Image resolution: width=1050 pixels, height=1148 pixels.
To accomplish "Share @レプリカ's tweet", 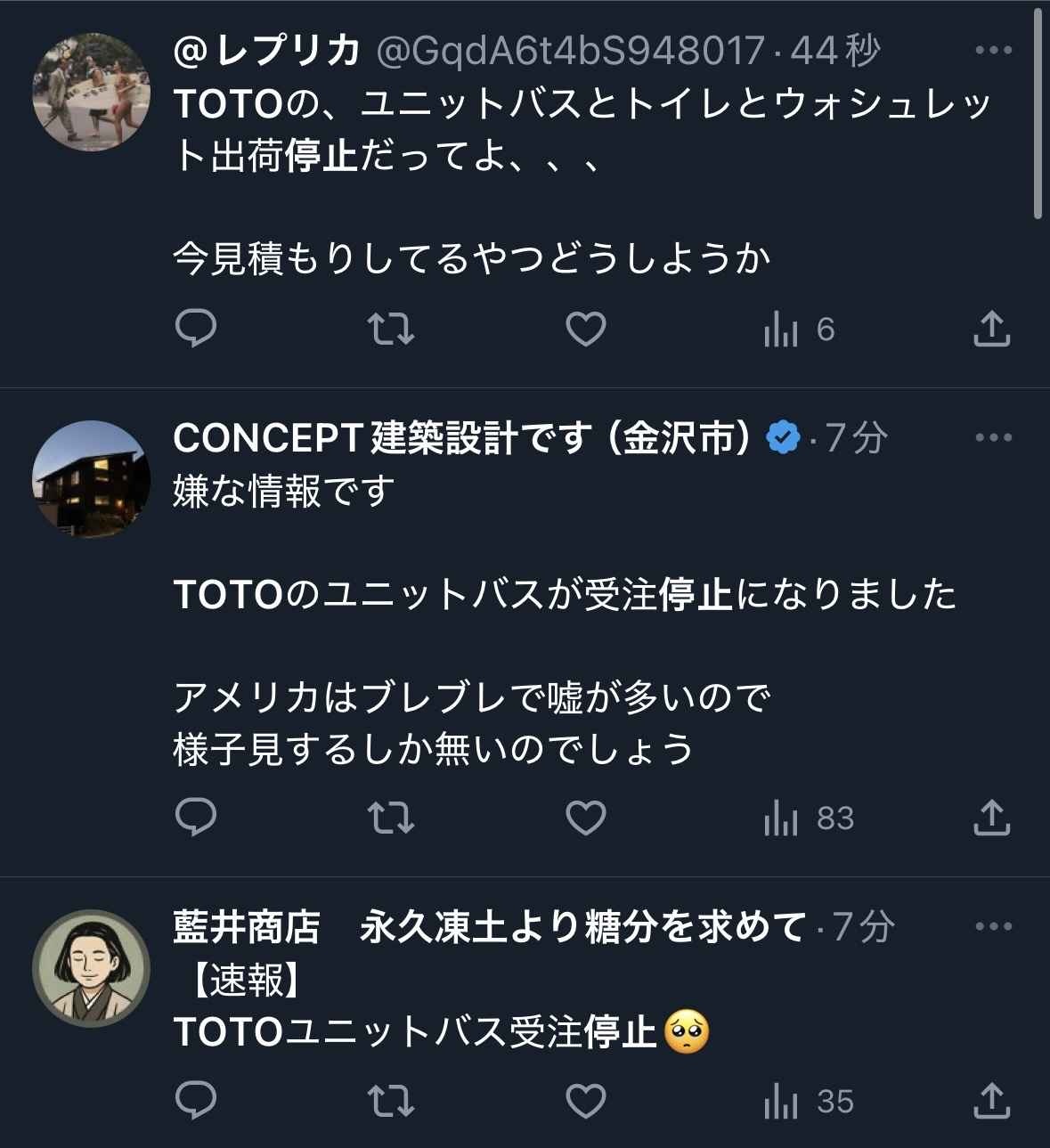I will click(991, 330).
